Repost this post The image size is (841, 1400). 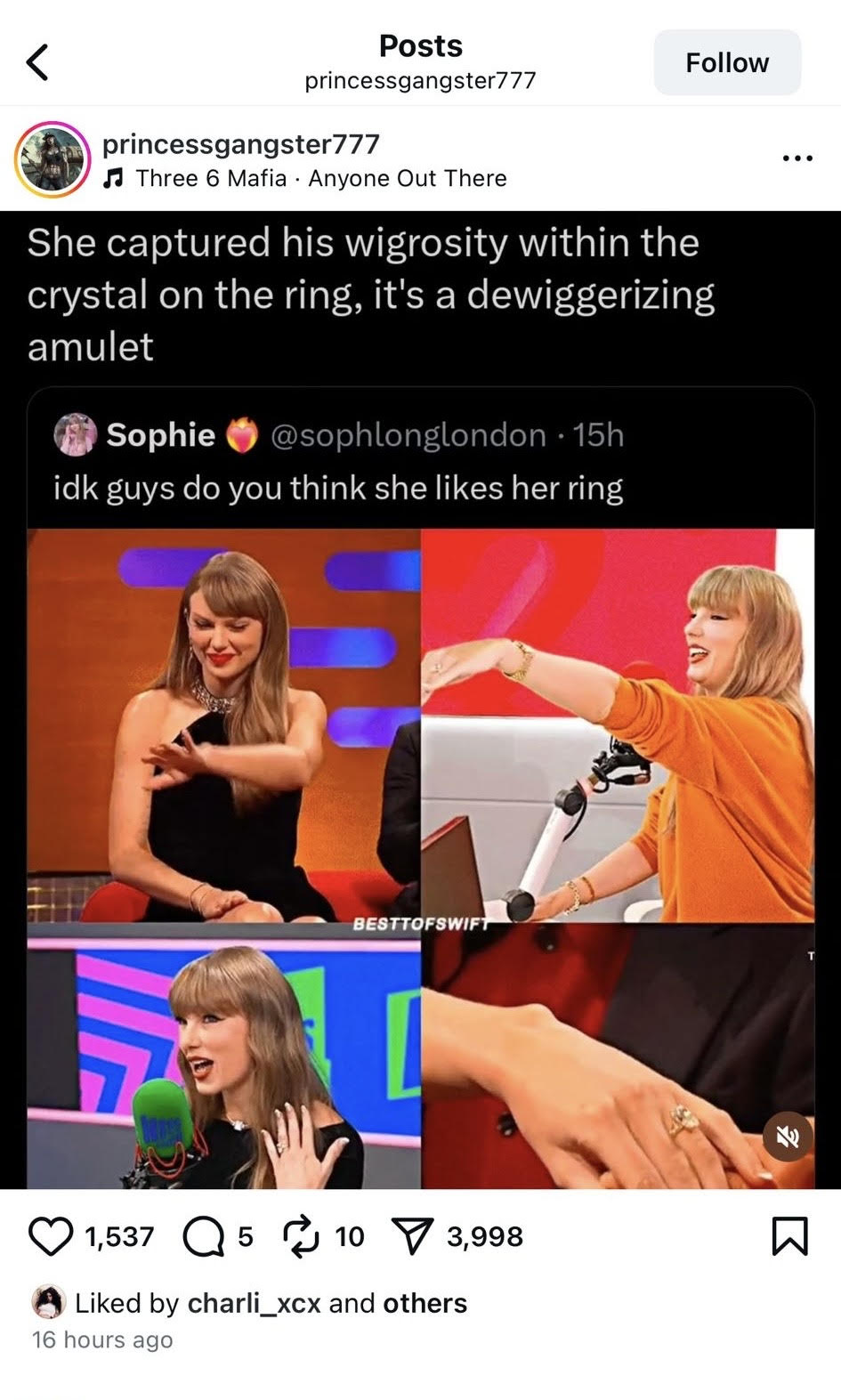(302, 1236)
